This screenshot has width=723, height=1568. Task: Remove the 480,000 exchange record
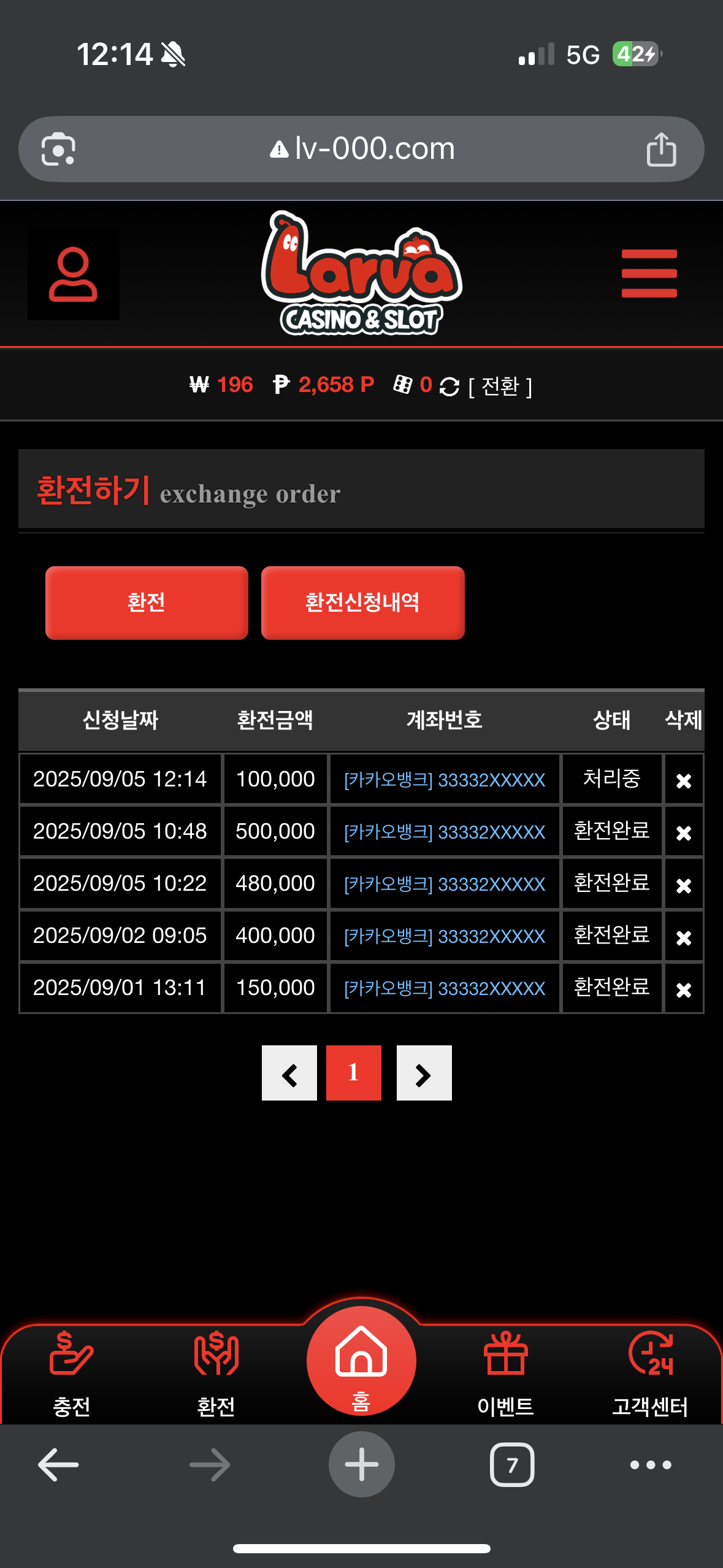click(x=683, y=885)
